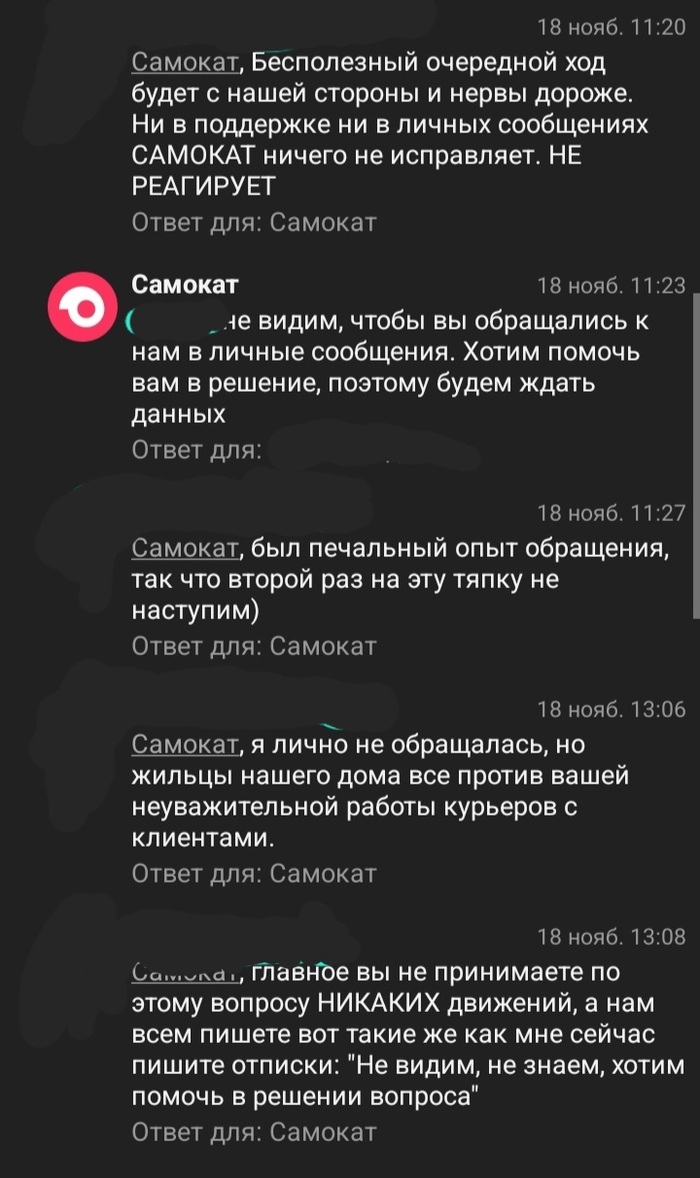The image size is (700, 1178).
Task: Tap the underlined Самокат mention in the 13:06 comment
Action: point(185,744)
